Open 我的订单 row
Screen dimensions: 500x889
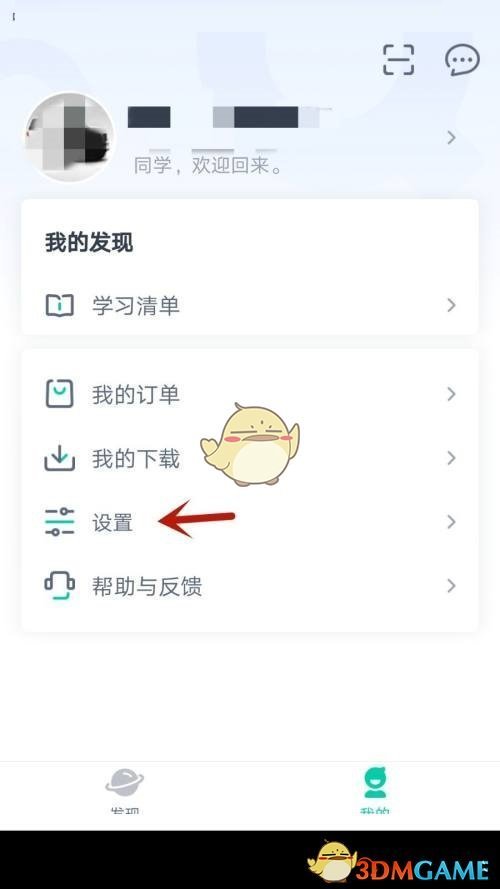pos(249,394)
